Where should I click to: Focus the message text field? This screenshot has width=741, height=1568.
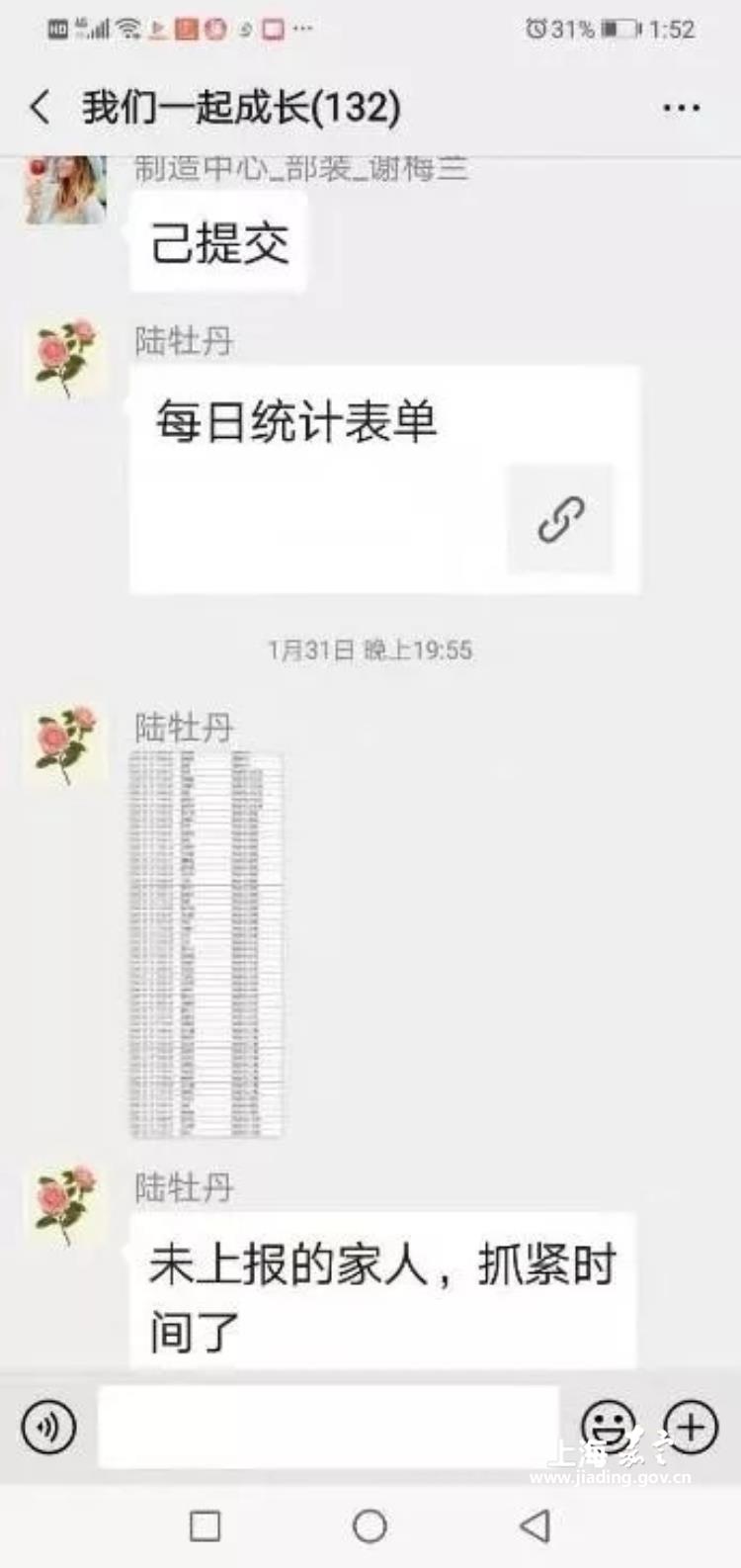click(328, 1427)
